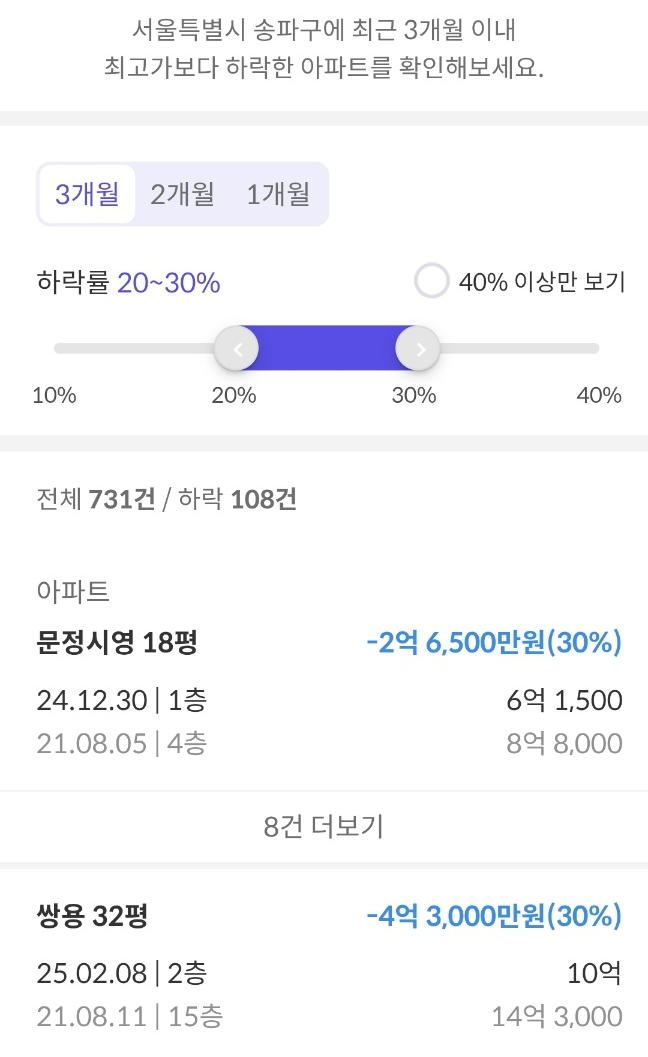The width and height of the screenshot is (648, 1057).
Task: Switch to the 2개월 period
Action: (x=182, y=194)
